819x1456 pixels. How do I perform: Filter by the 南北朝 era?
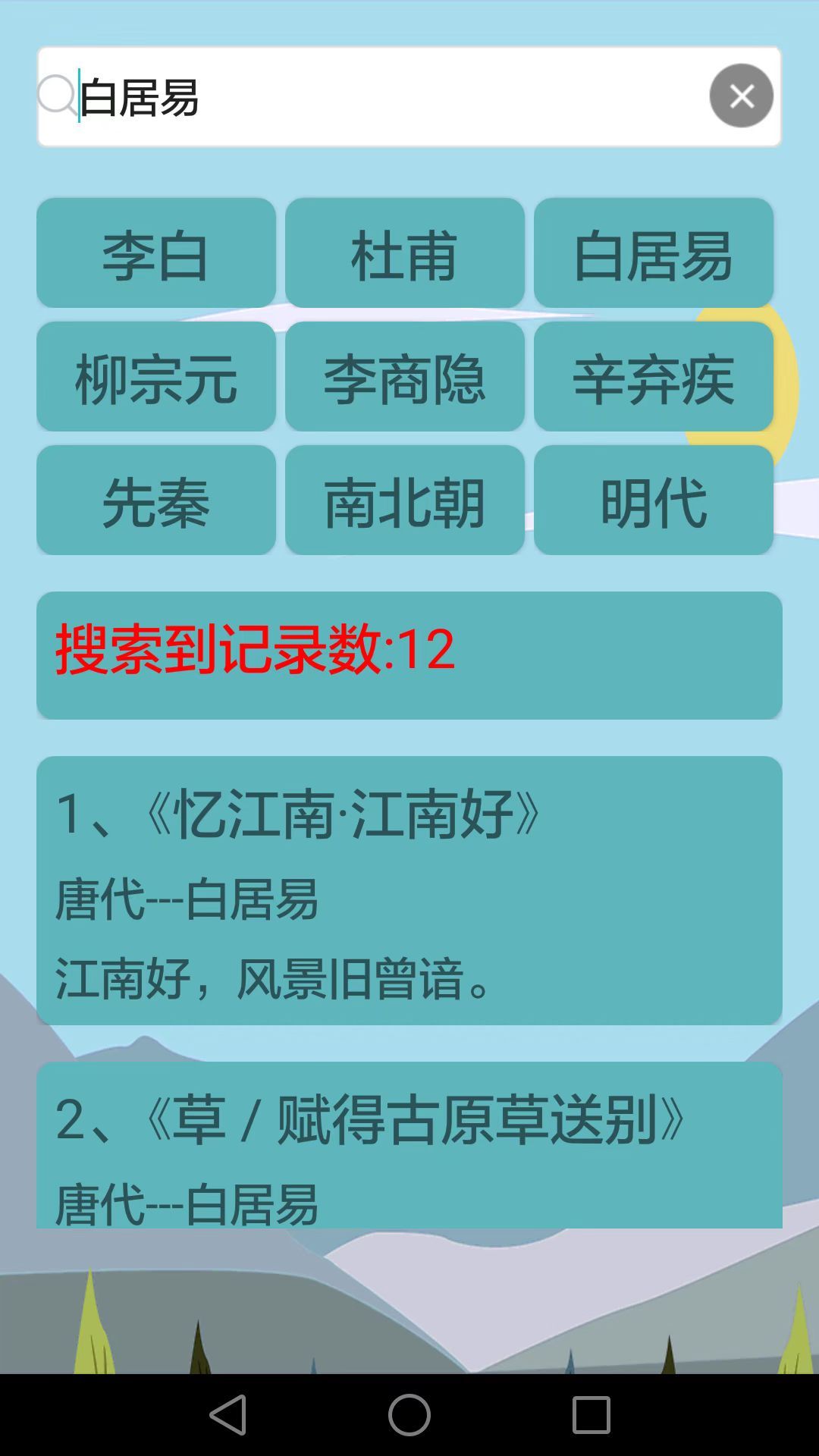point(405,500)
